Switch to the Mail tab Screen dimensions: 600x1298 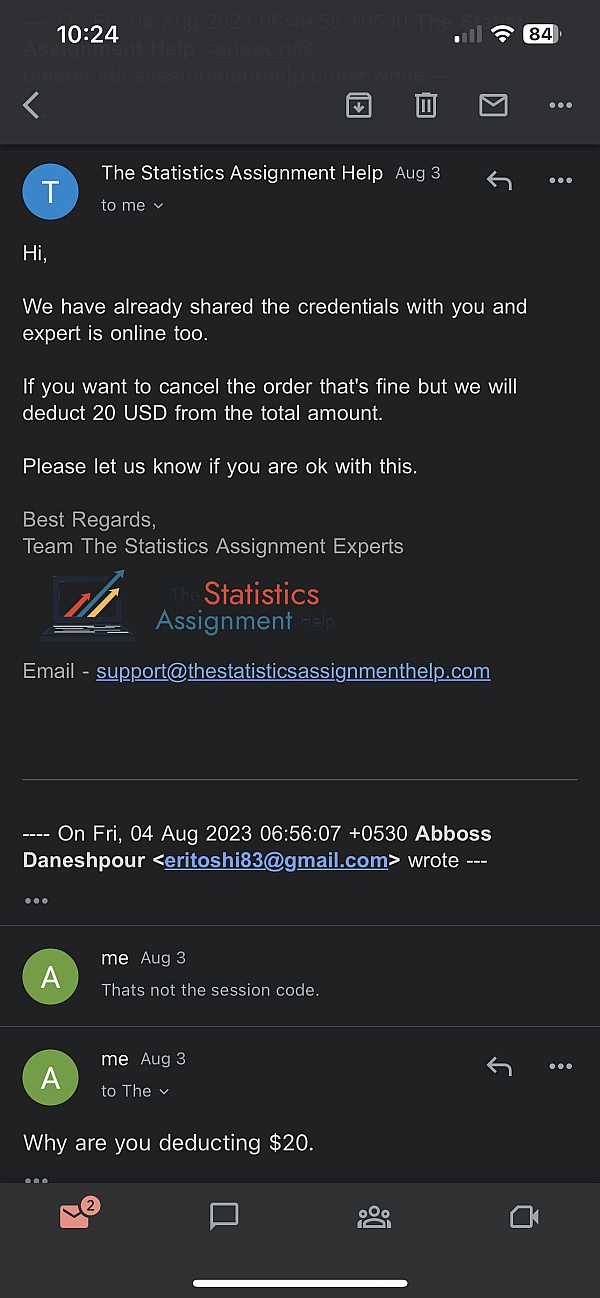(75, 1215)
